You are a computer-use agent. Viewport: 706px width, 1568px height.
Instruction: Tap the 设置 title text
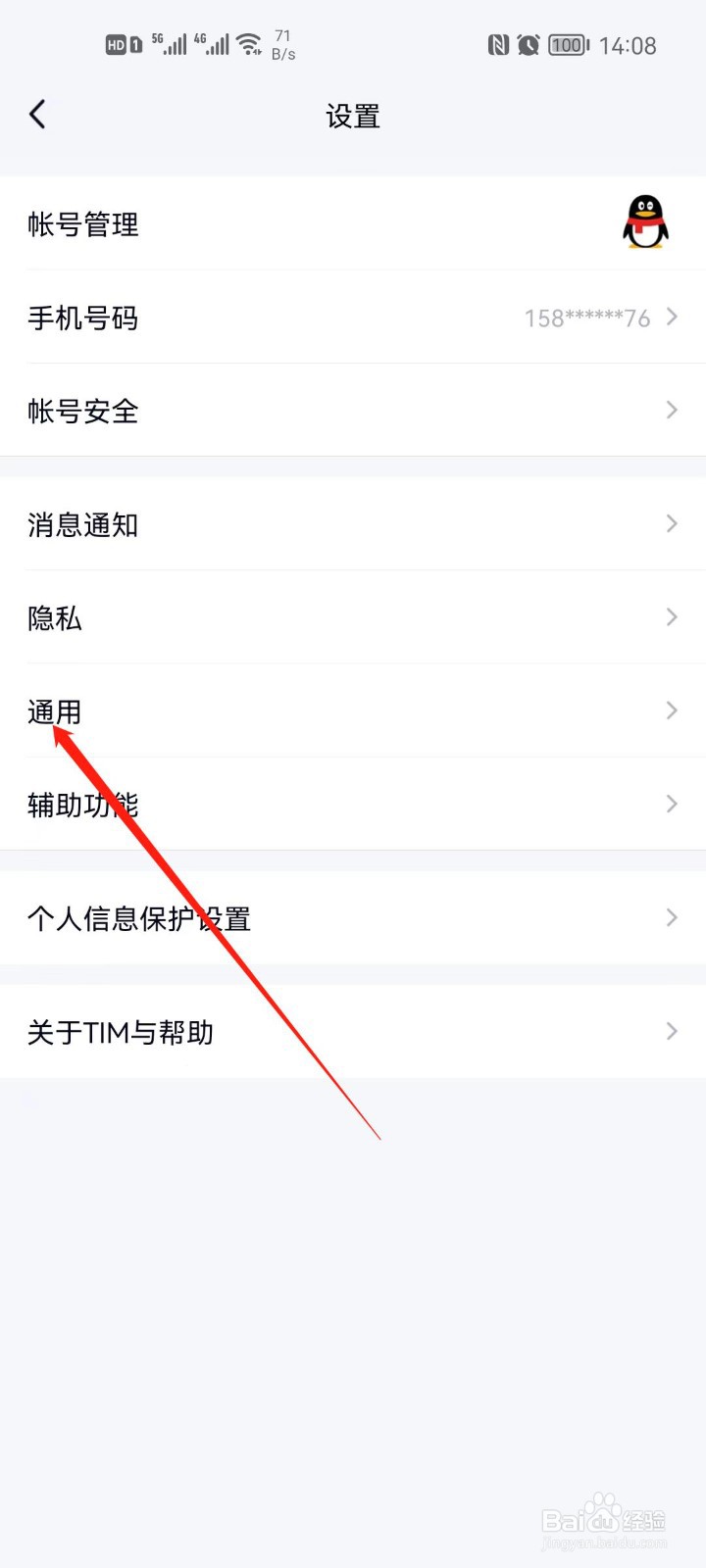coord(352,116)
